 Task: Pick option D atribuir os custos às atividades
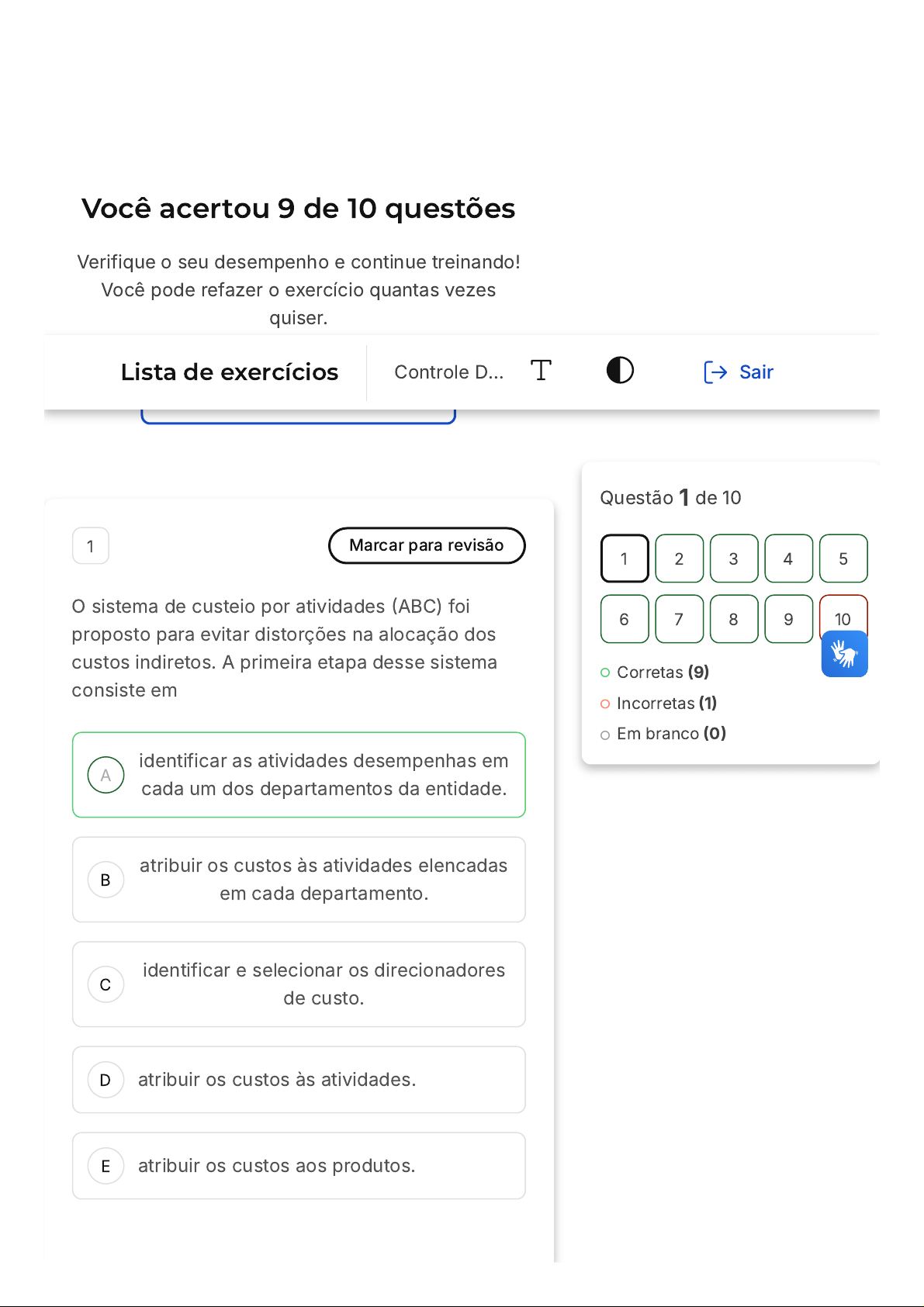(x=299, y=1080)
